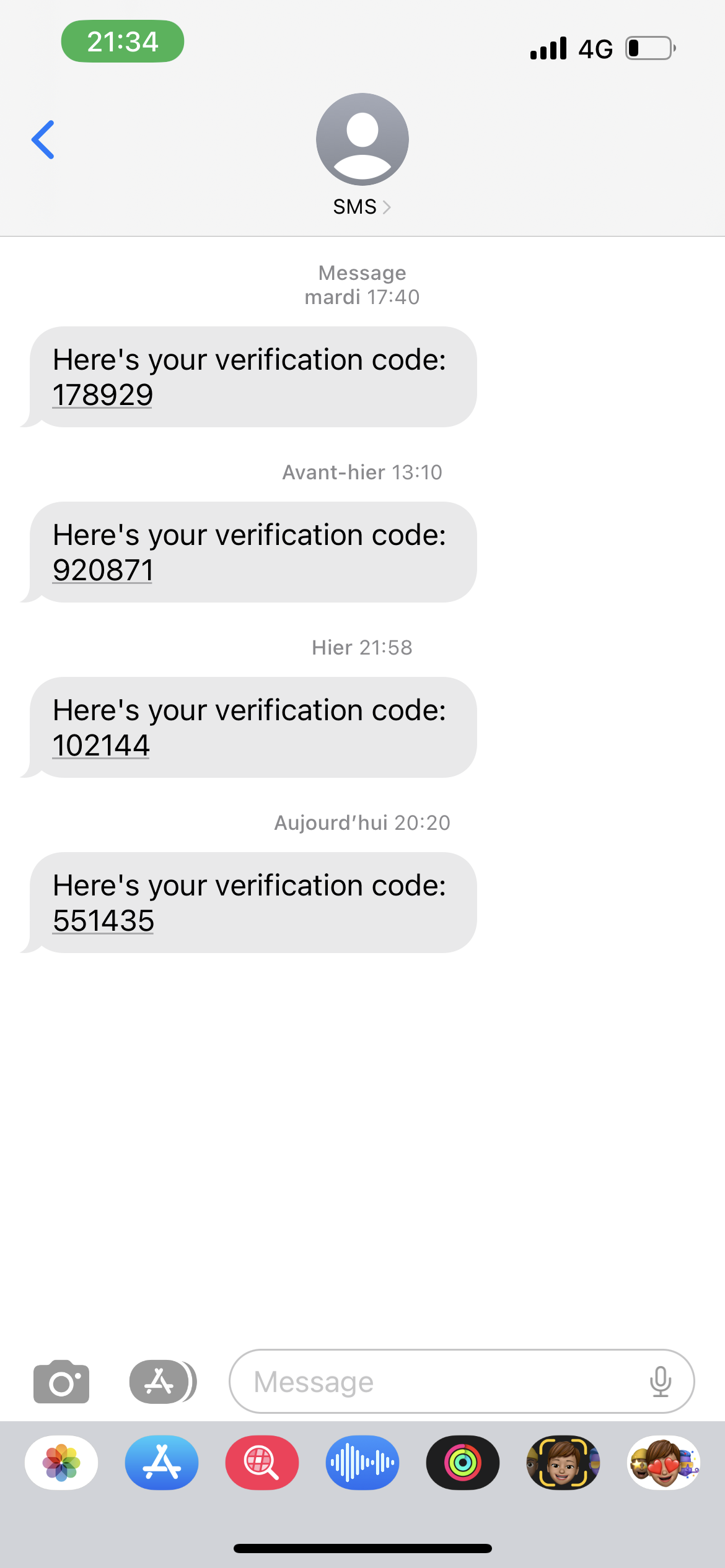This screenshot has height=1568, width=725.
Task: Open SMS contact details
Action: [x=362, y=206]
